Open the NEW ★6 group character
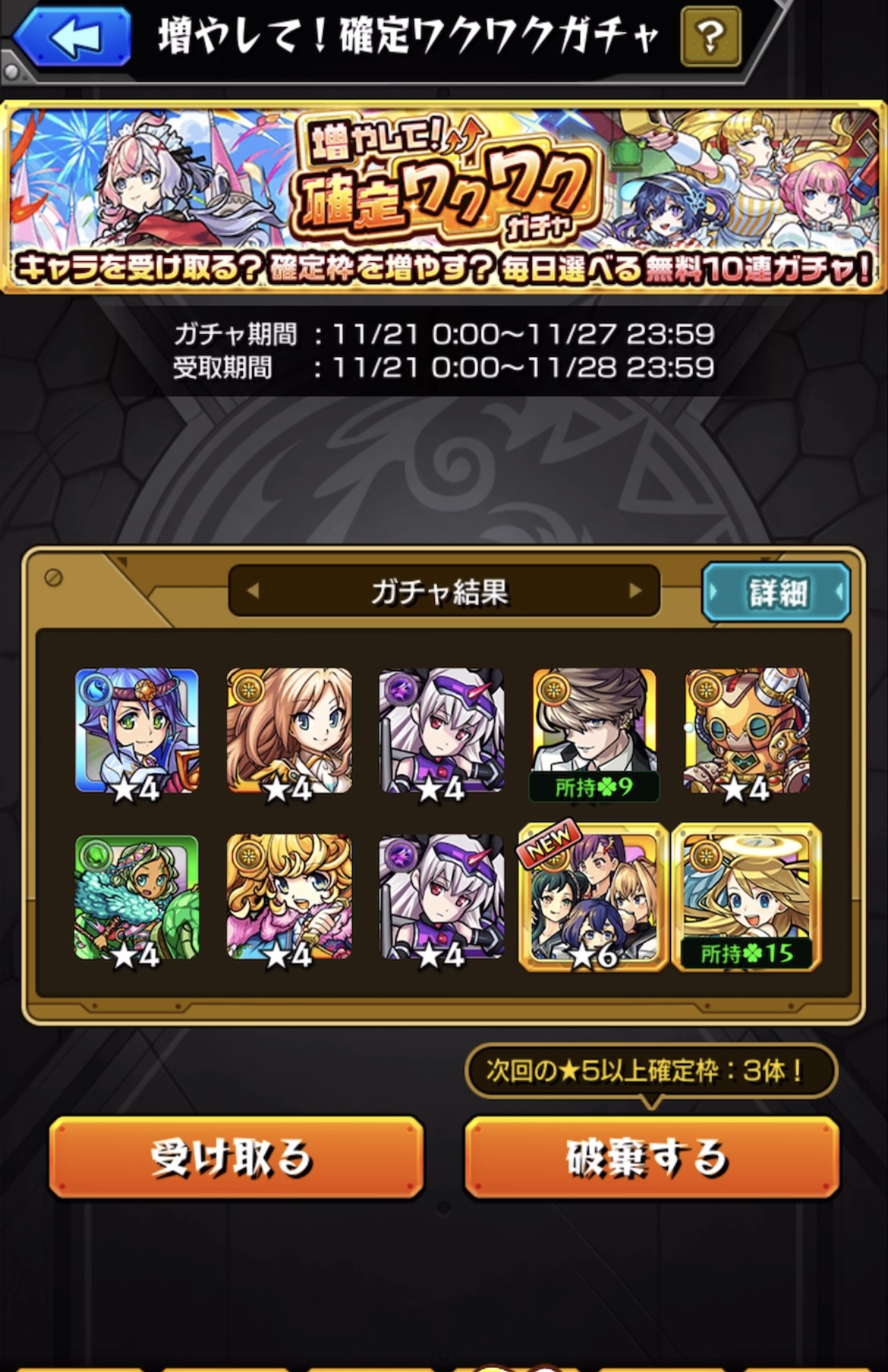This screenshot has height=1372, width=888. pyautogui.click(x=594, y=897)
